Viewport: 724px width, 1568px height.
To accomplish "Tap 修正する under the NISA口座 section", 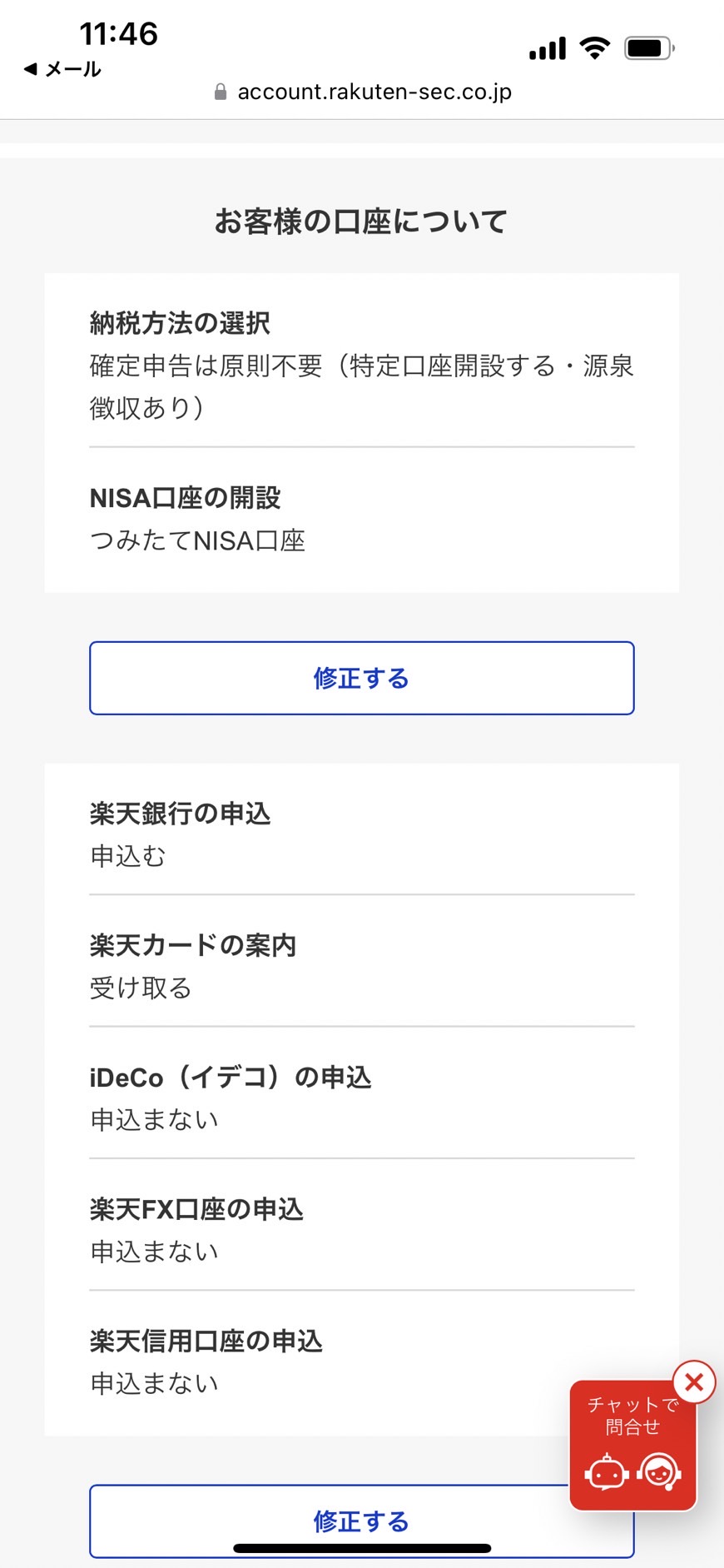I will coord(361,678).
